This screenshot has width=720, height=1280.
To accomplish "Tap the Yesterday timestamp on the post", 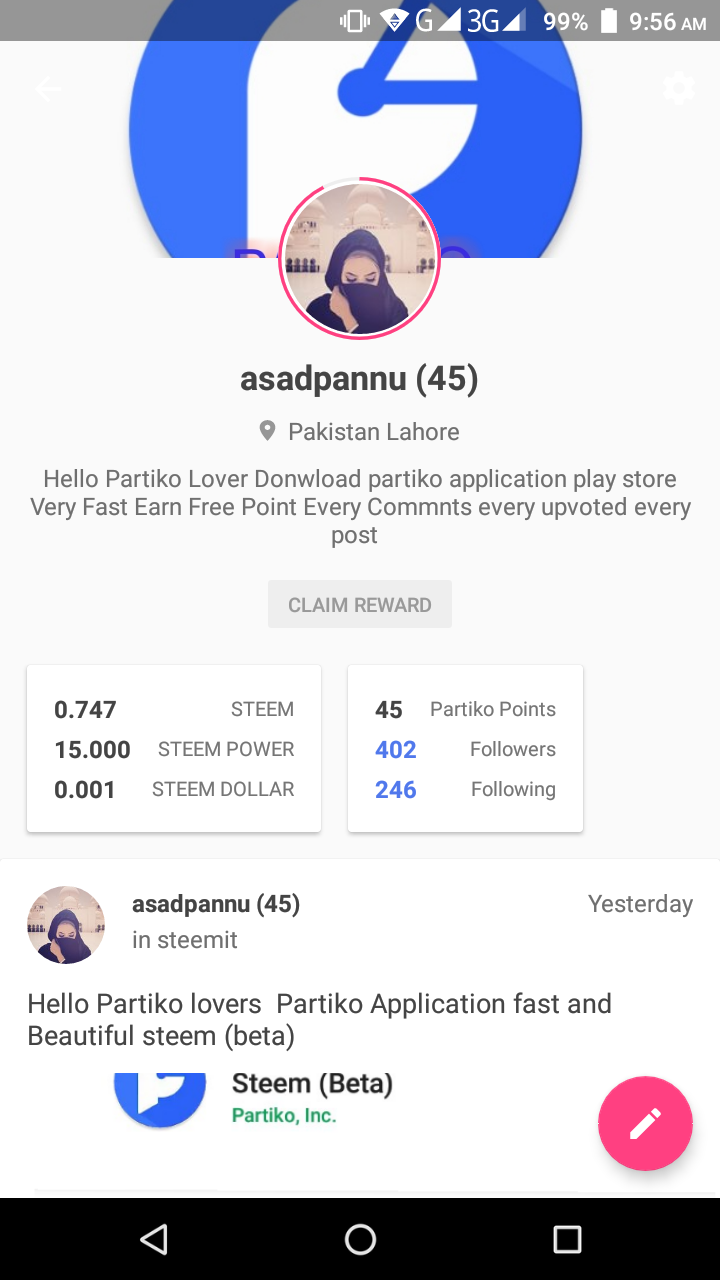I will coord(640,903).
